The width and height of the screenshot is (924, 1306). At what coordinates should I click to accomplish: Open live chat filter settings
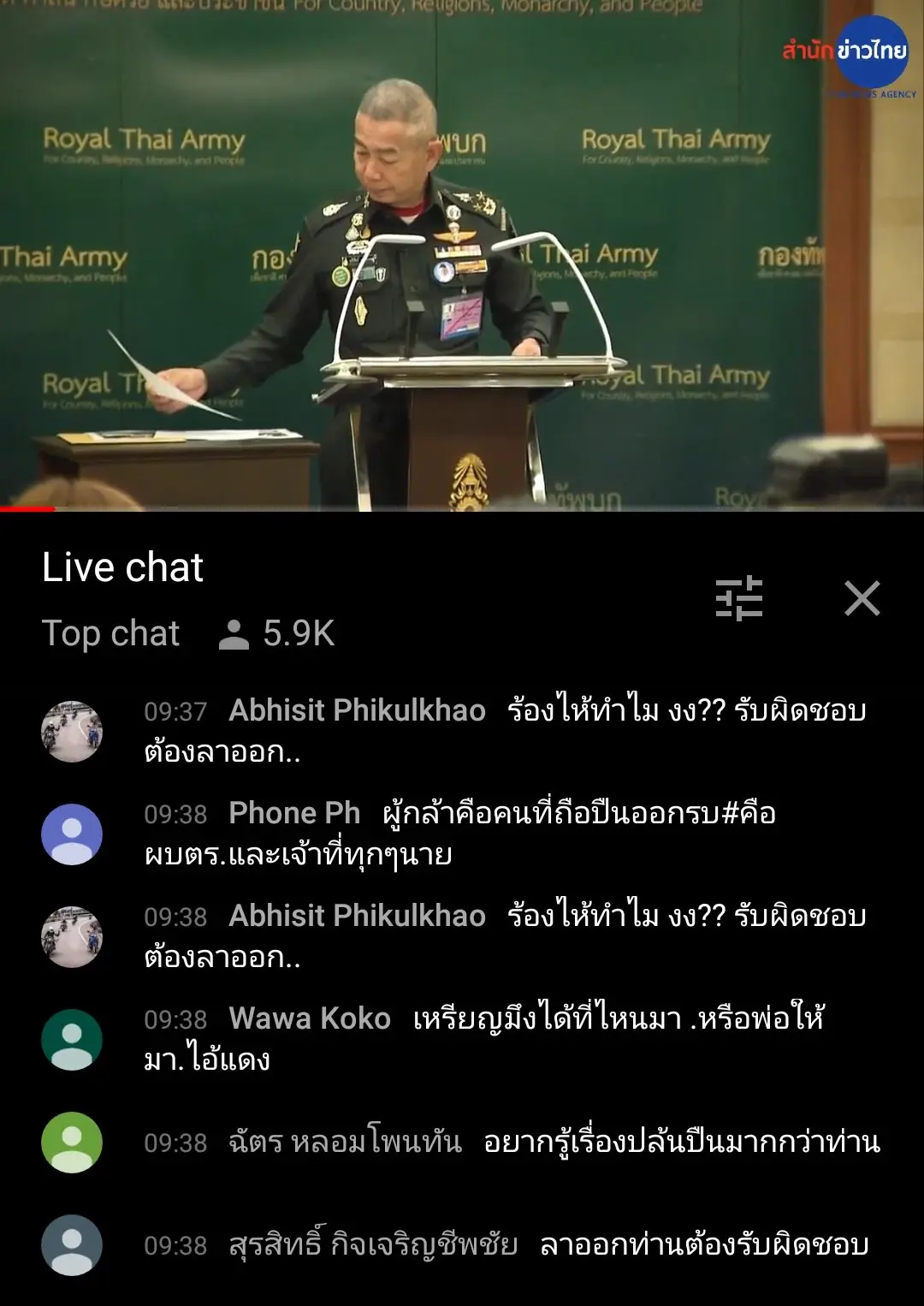tap(738, 597)
